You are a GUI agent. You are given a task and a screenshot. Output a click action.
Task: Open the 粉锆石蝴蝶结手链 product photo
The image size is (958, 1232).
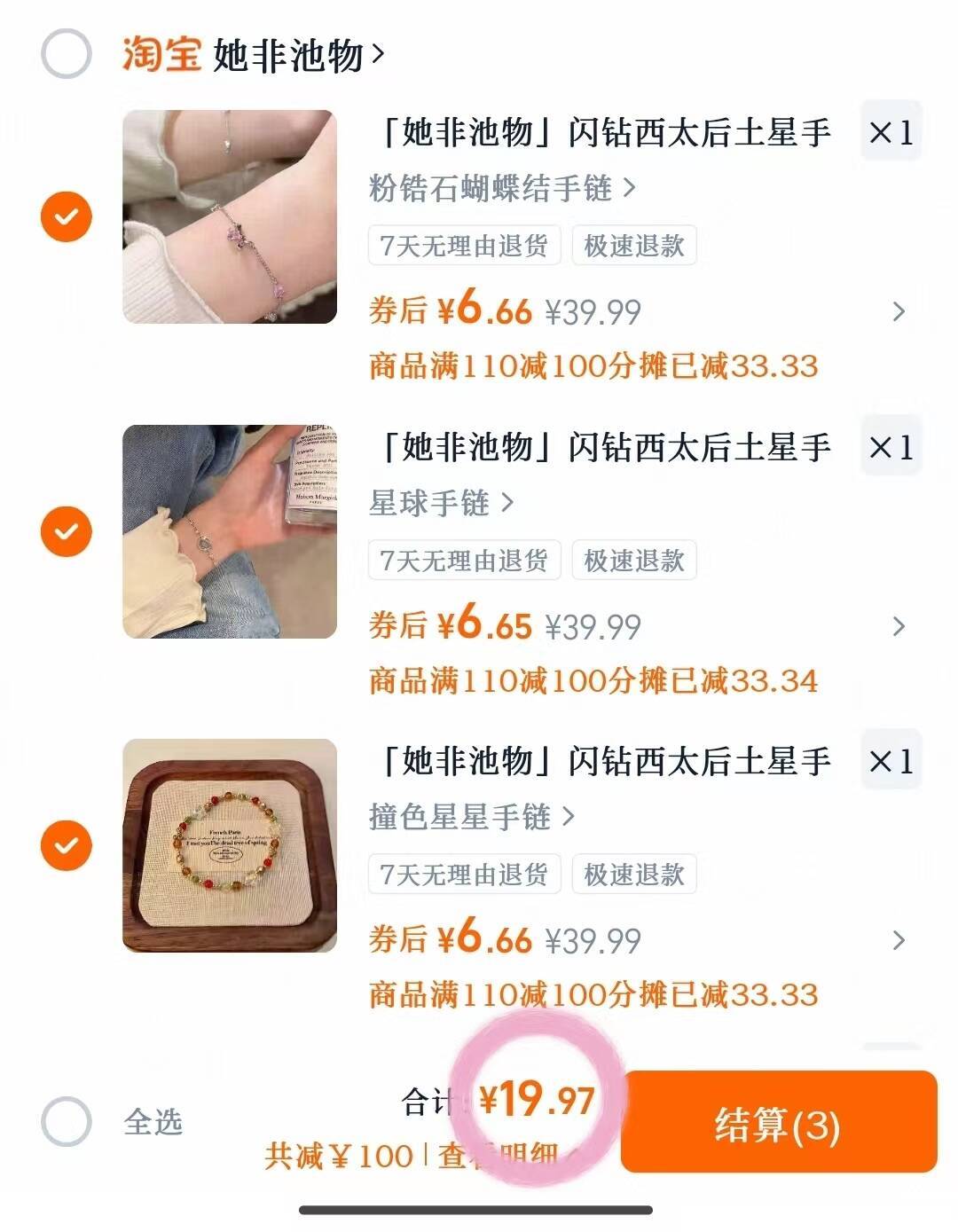coord(230,217)
